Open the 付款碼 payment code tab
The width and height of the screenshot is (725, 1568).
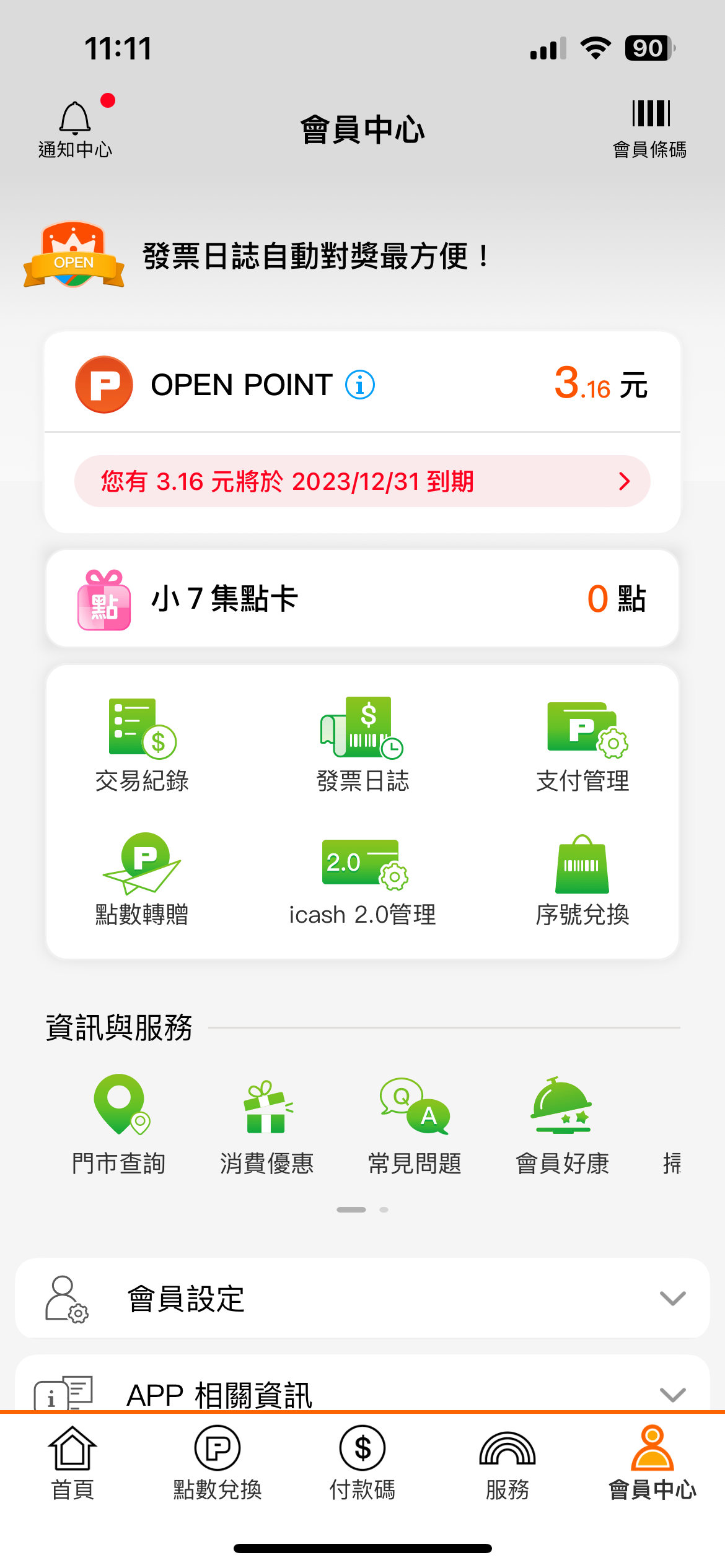[362, 1464]
